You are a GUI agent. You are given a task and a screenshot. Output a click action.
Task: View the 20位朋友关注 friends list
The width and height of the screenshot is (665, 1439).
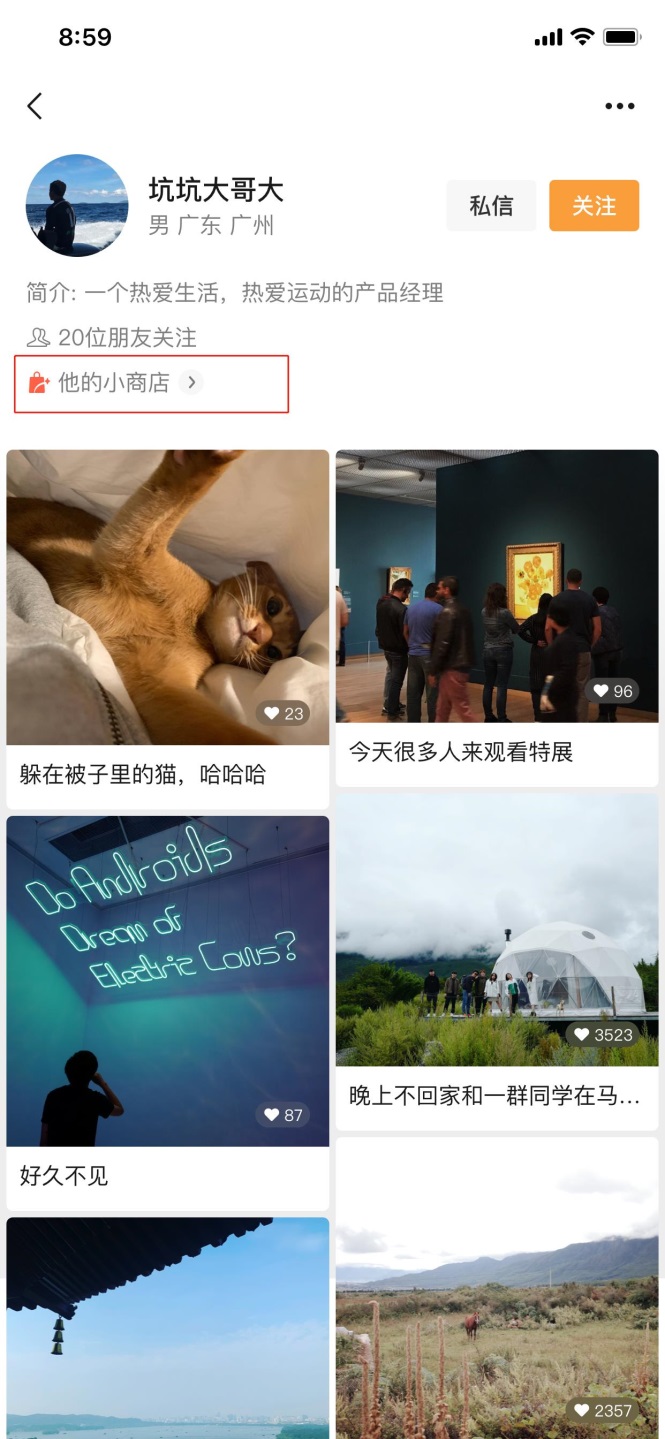pyautogui.click(x=112, y=338)
